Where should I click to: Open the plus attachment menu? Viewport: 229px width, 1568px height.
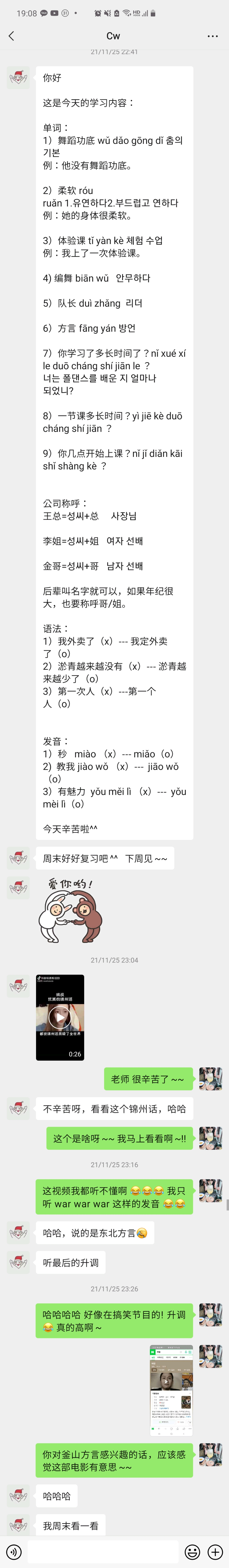point(215,1551)
